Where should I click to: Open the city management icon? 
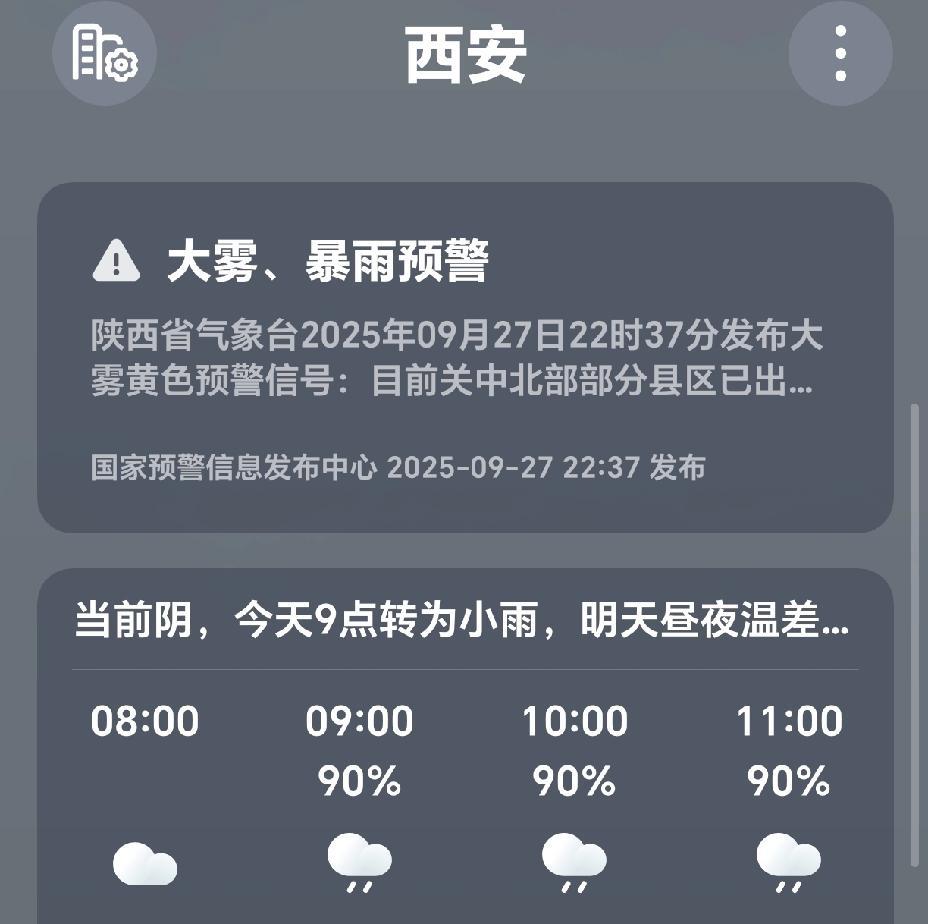(104, 54)
